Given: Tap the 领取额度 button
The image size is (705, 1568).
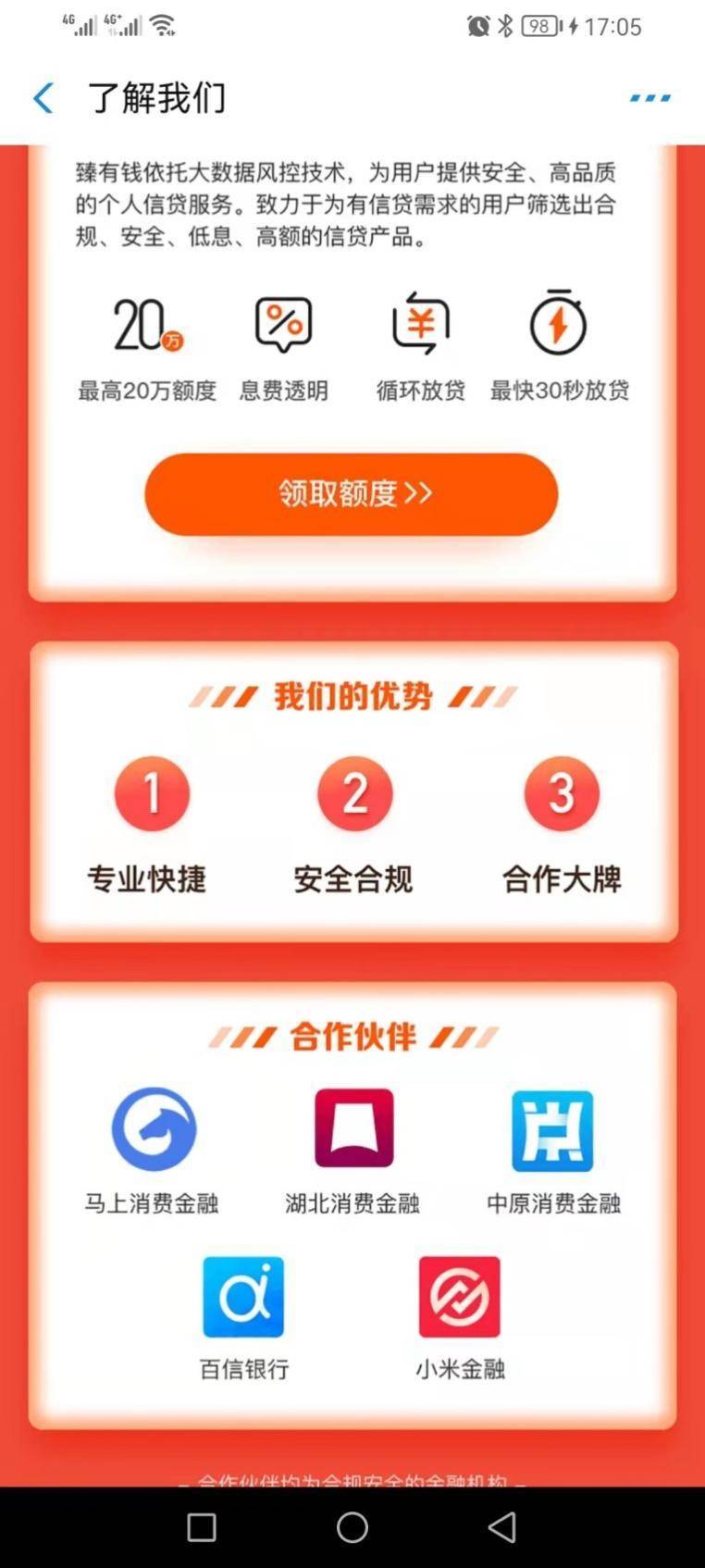Looking at the screenshot, I should point(352,493).
